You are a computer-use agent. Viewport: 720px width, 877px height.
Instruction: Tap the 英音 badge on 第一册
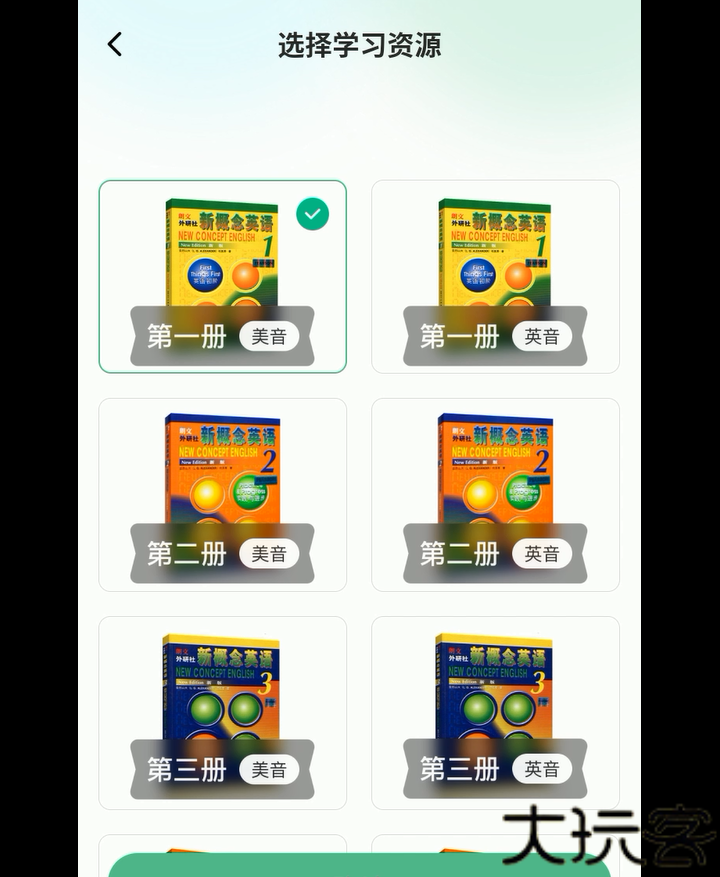(543, 336)
